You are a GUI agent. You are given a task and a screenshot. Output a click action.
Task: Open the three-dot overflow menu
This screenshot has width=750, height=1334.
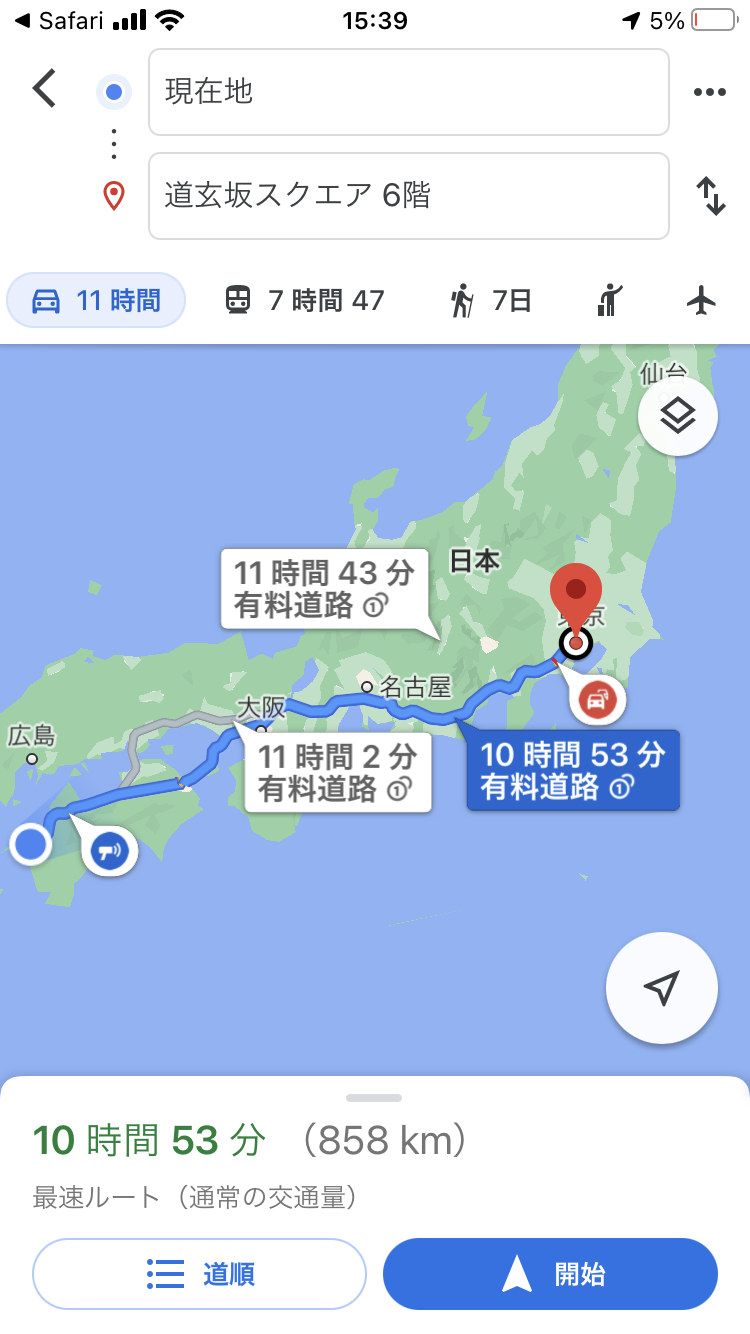(709, 92)
